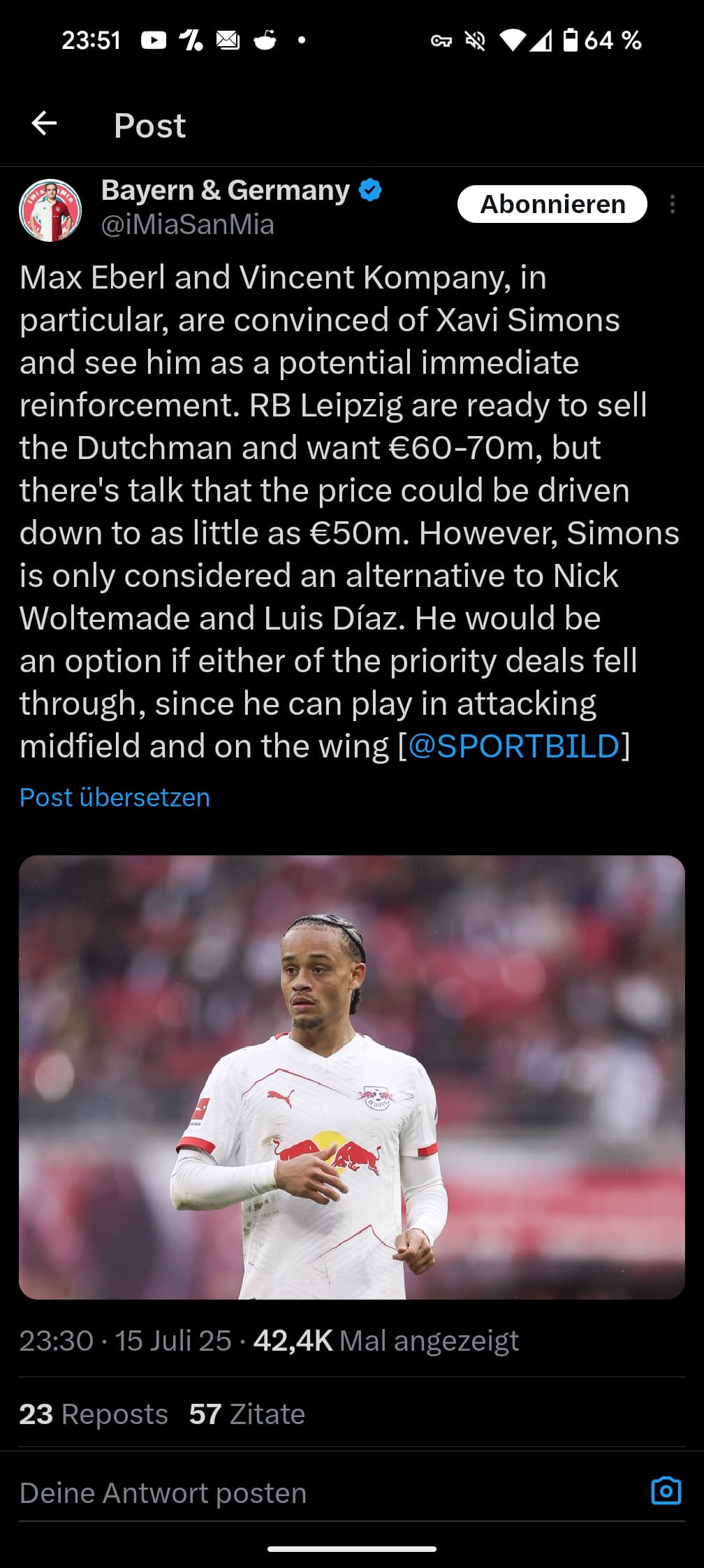704x1568 pixels.
Task: Open the Xavi Simons post image
Action: [x=352, y=1077]
